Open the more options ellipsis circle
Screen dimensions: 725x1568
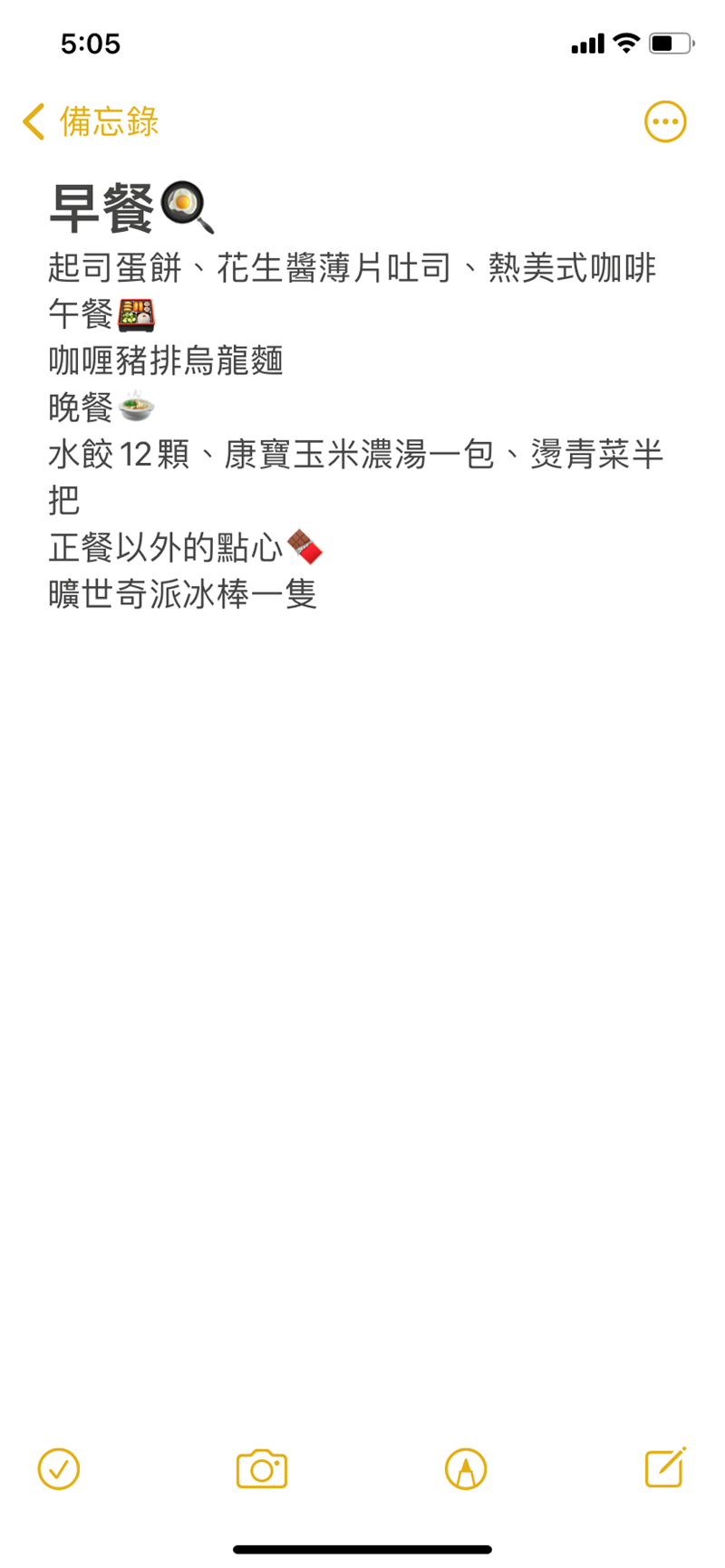pyautogui.click(x=664, y=120)
